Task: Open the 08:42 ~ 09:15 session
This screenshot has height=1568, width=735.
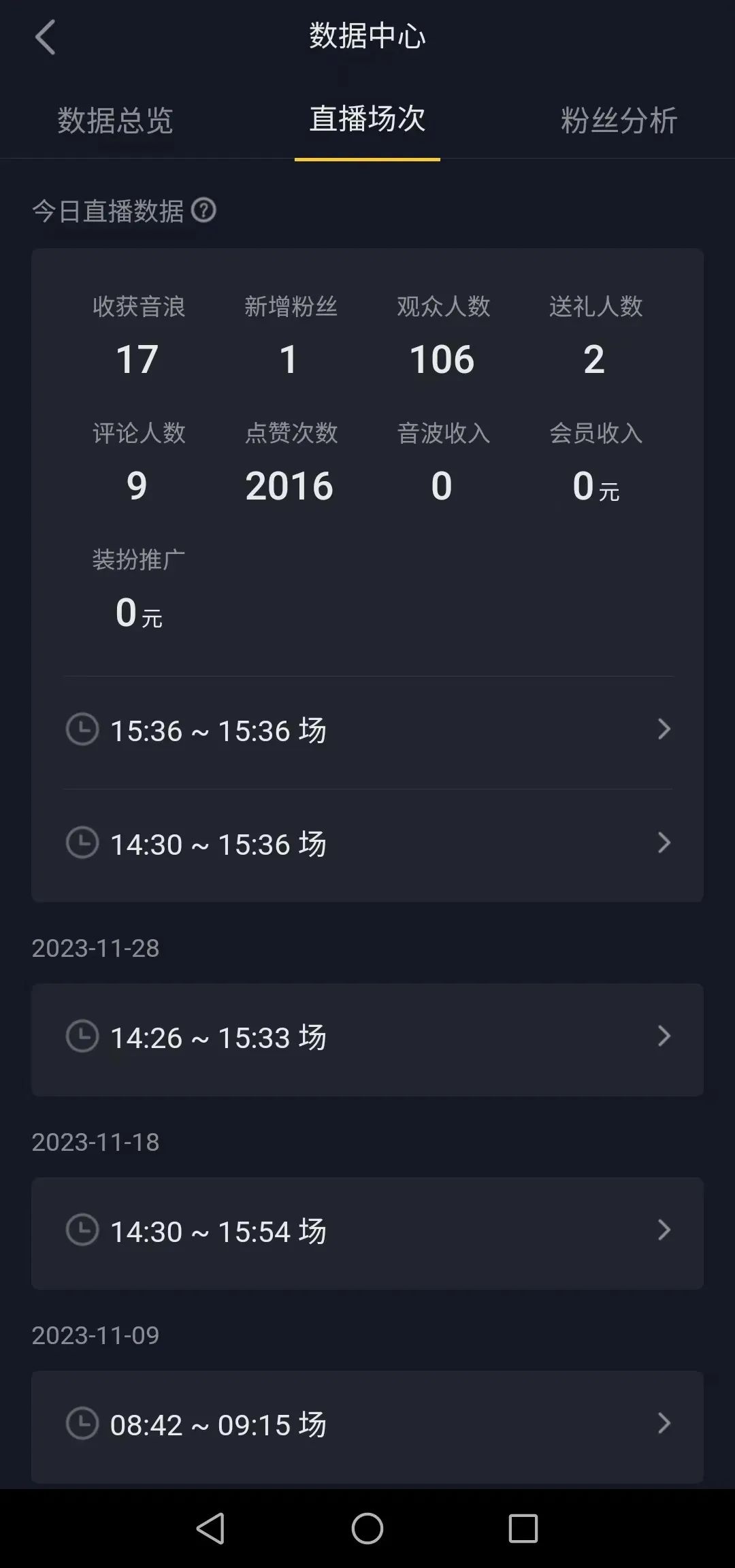Action: pyautogui.click(x=367, y=1426)
